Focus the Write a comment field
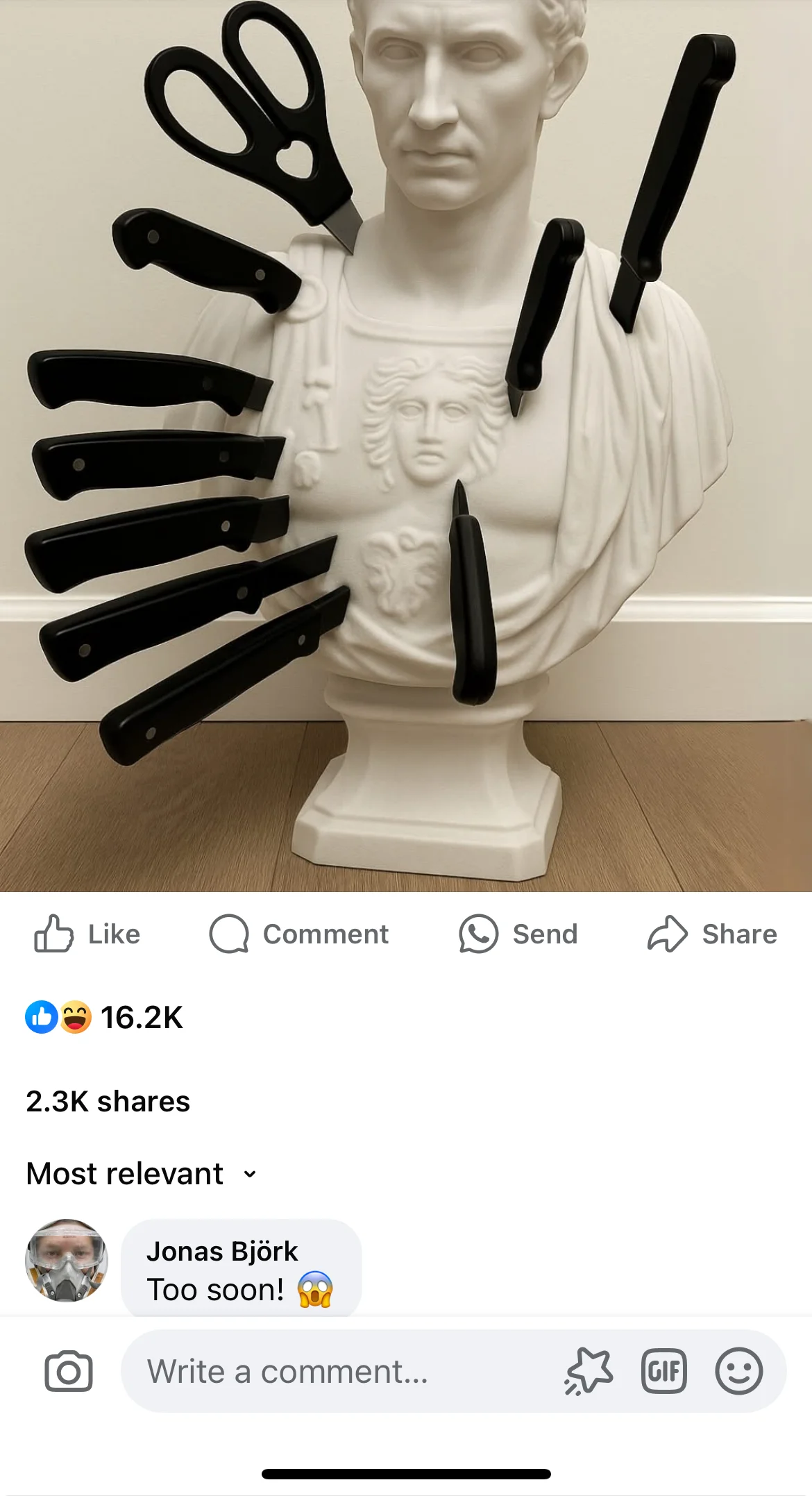The image size is (812, 1496). click(x=333, y=1371)
